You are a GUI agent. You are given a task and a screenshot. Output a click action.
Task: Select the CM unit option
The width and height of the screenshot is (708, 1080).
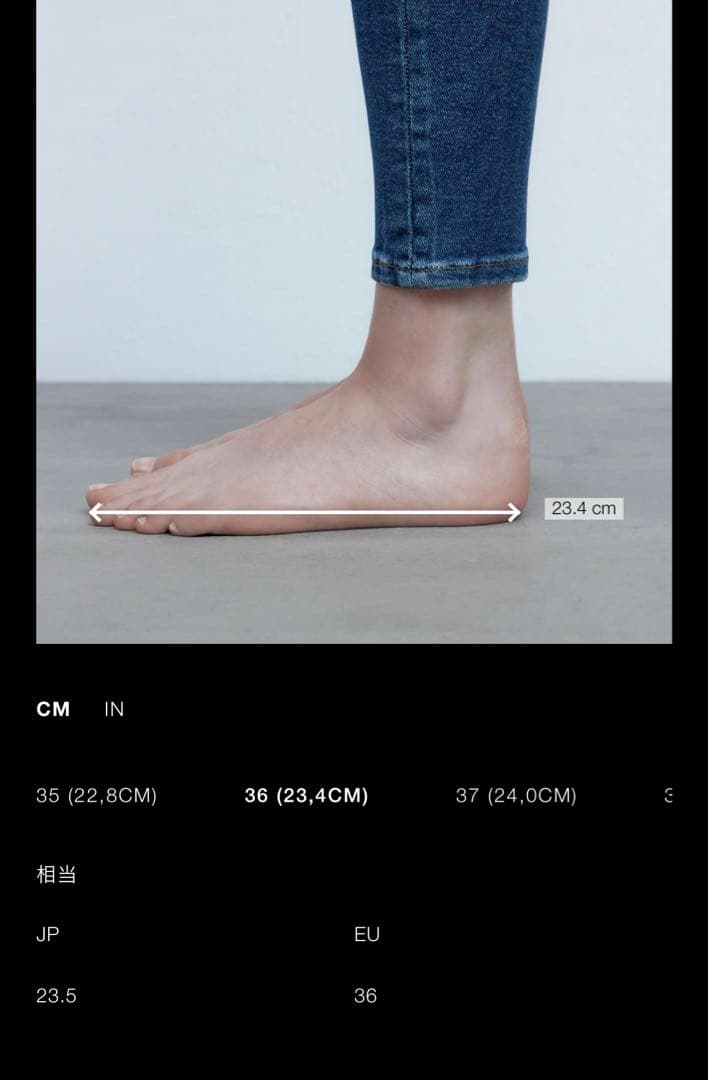click(53, 709)
